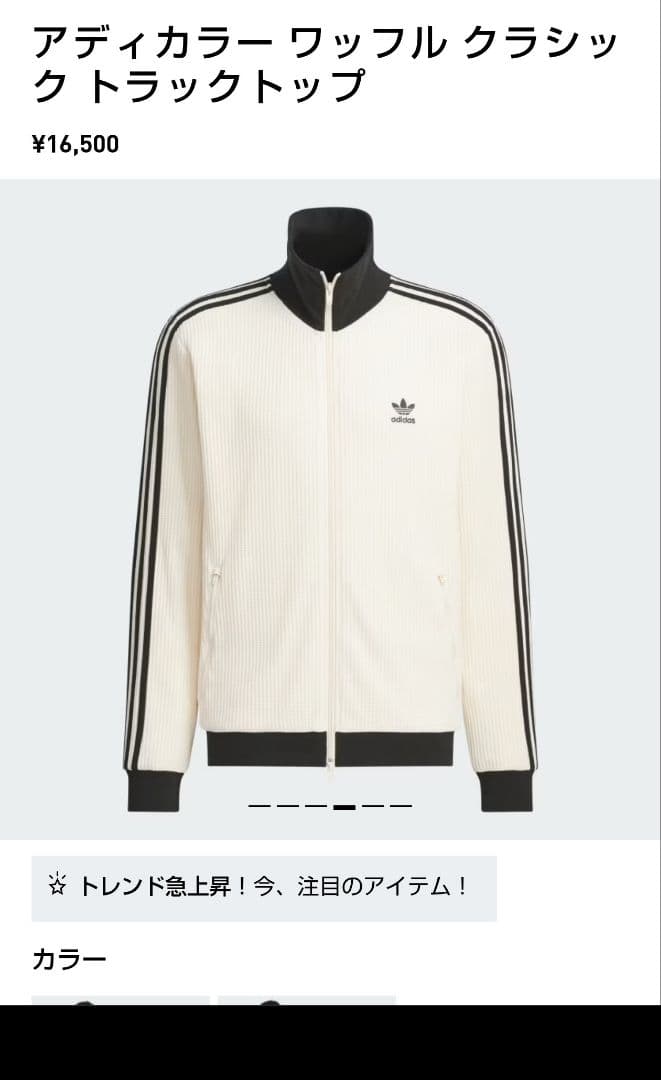Jump to the last image via the page indicator
This screenshot has width=661, height=1080.
click(401, 806)
